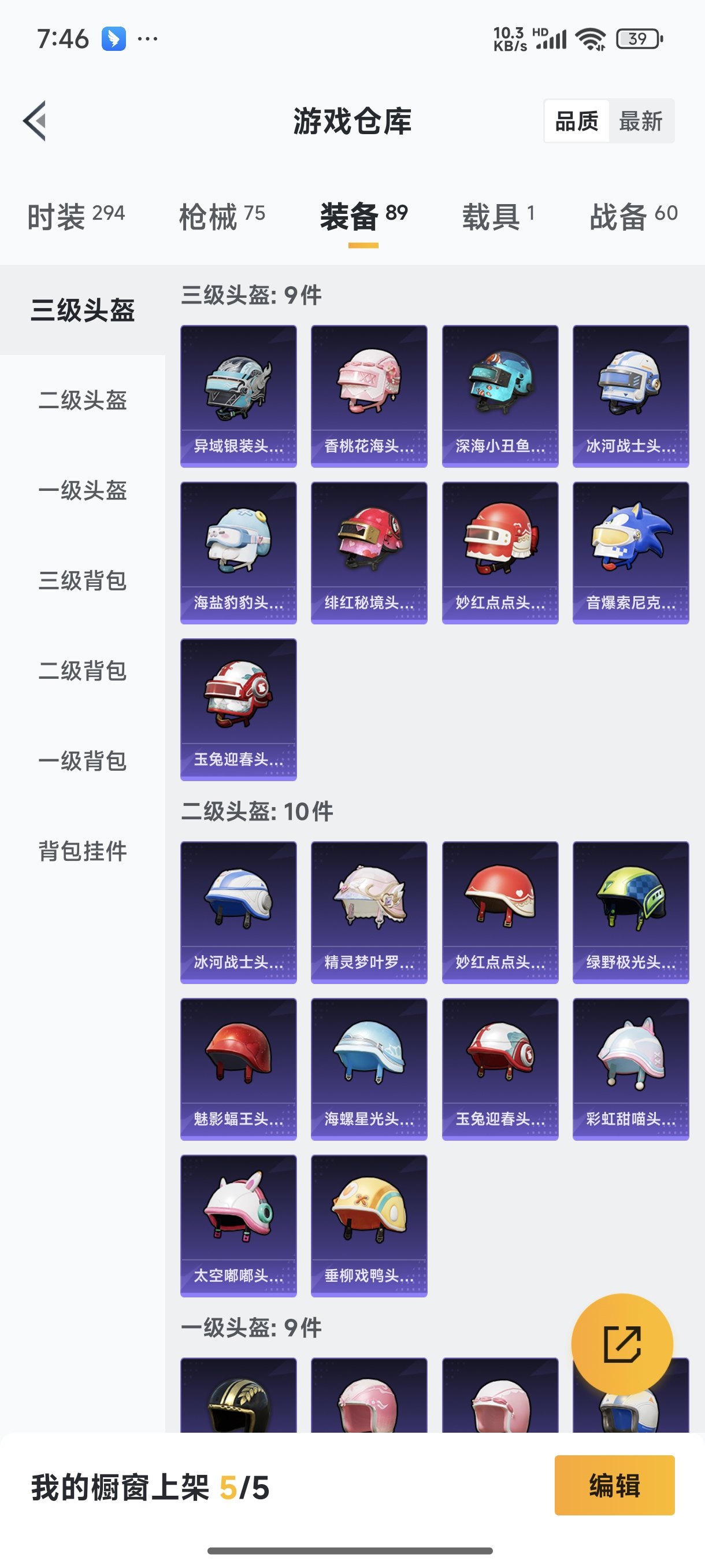Expand the 一级头盔 section in sidebar
Viewport: 705px width, 1568px height.
click(83, 491)
